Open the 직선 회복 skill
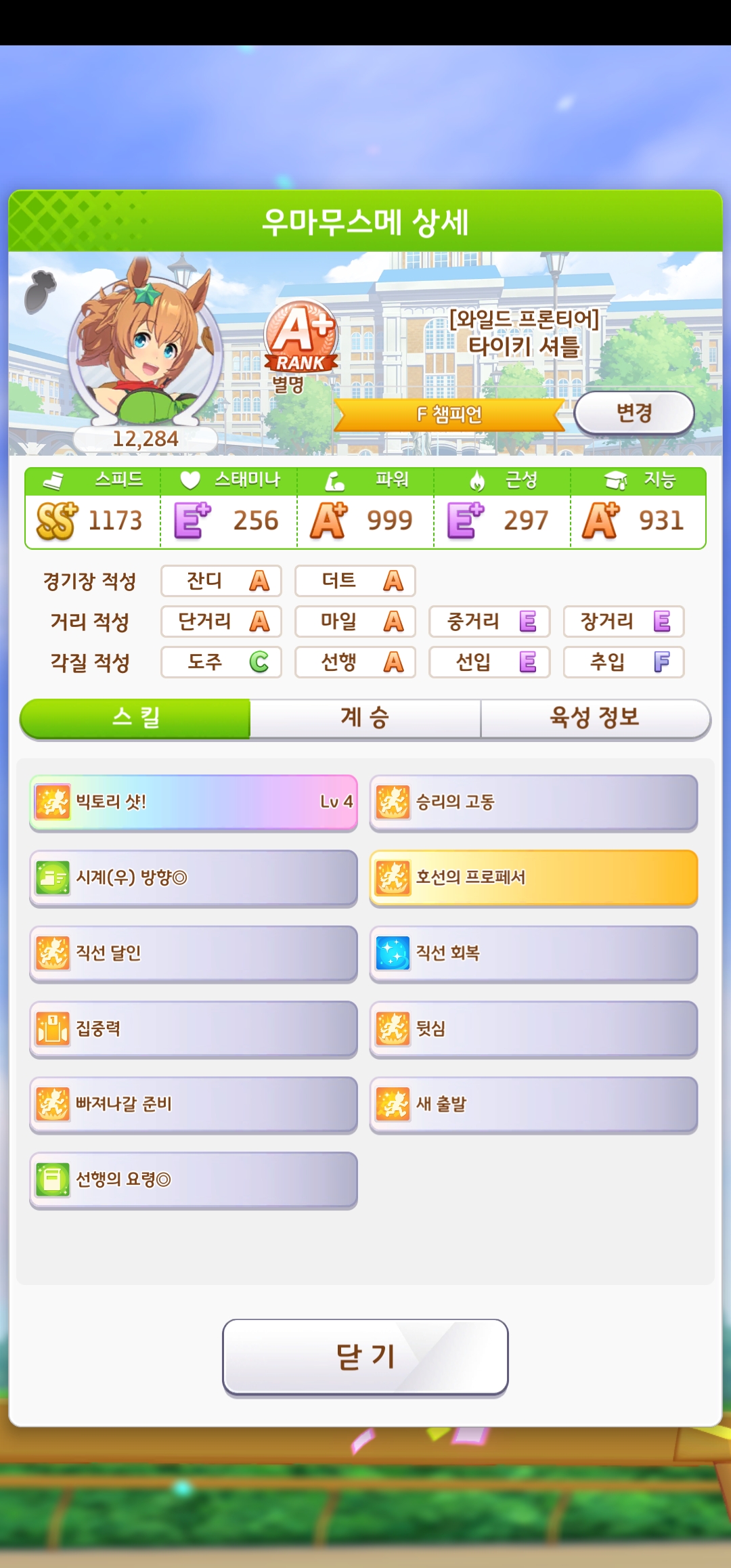 point(533,953)
